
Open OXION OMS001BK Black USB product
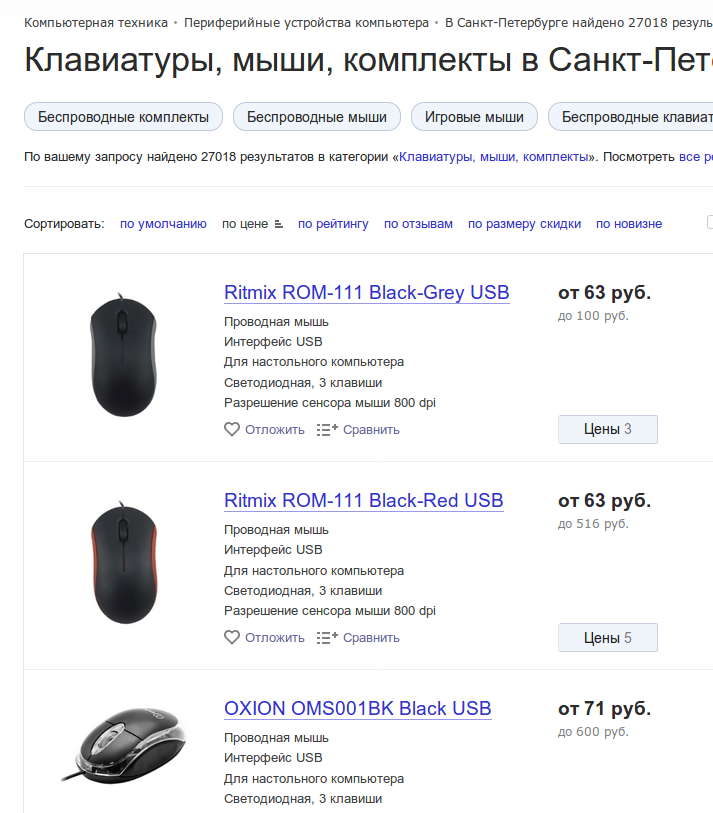pos(357,709)
